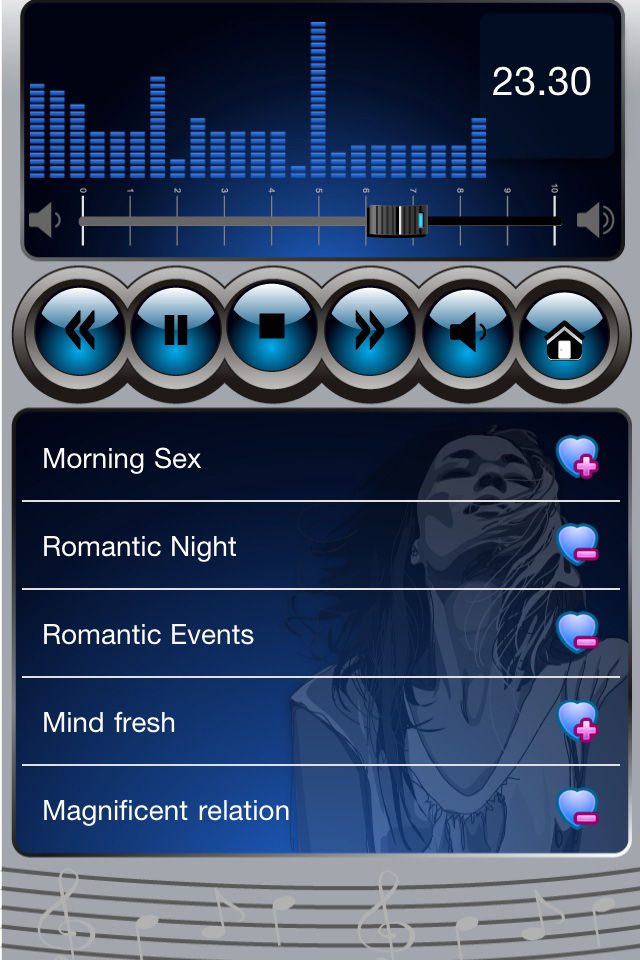Image resolution: width=640 pixels, height=960 pixels.
Task: Remove Romantic Events from favorites
Action: [x=578, y=633]
